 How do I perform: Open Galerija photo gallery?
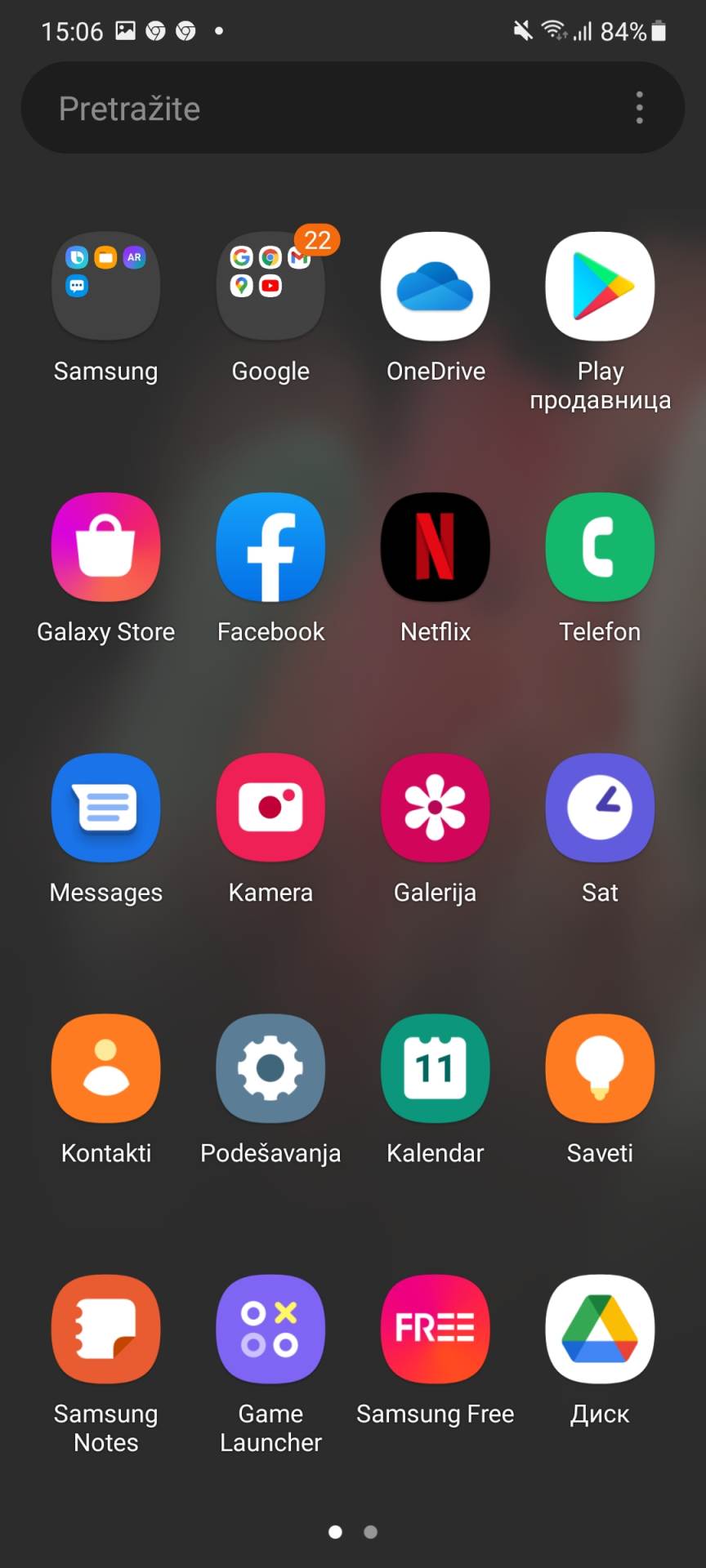coord(436,808)
